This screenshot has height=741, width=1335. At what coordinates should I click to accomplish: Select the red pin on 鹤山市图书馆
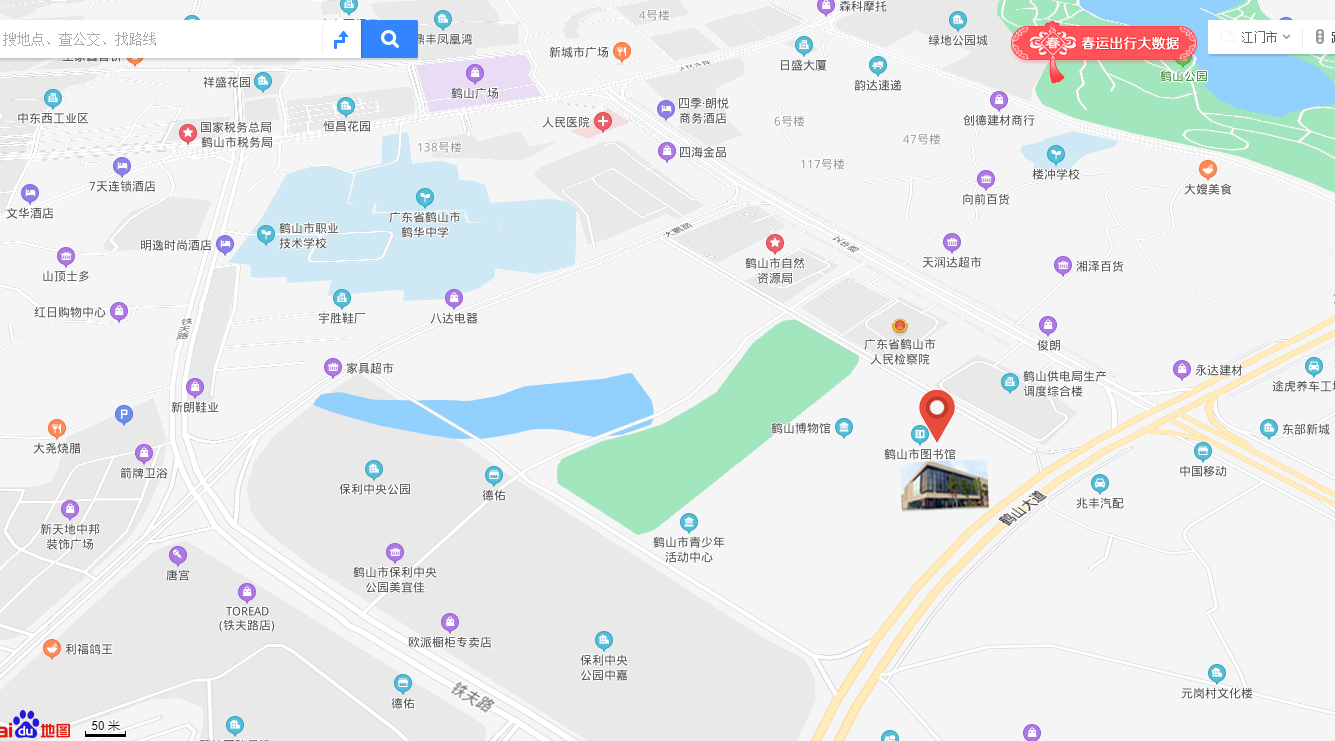tap(937, 411)
